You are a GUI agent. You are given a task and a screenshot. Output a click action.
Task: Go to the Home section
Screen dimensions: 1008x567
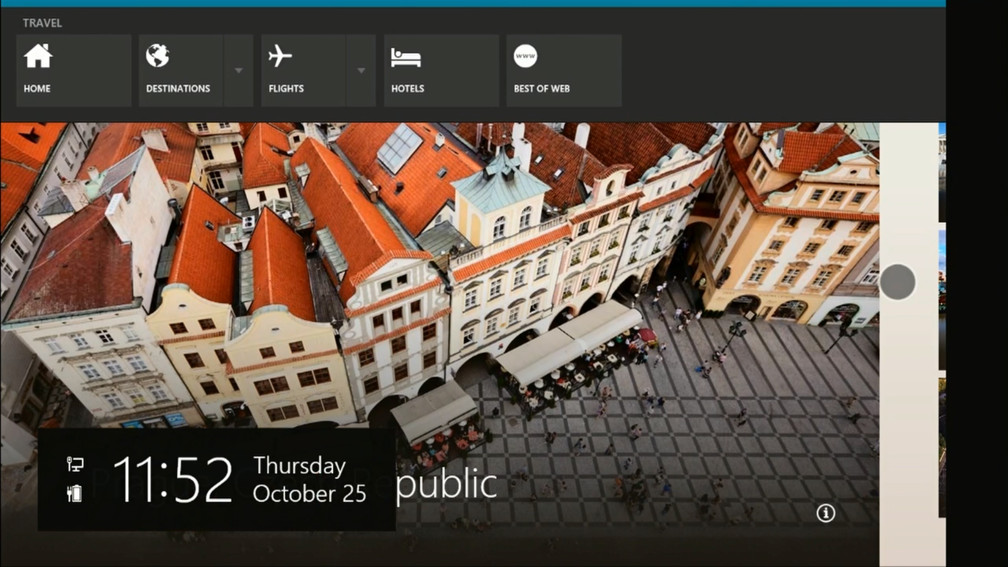click(73, 70)
